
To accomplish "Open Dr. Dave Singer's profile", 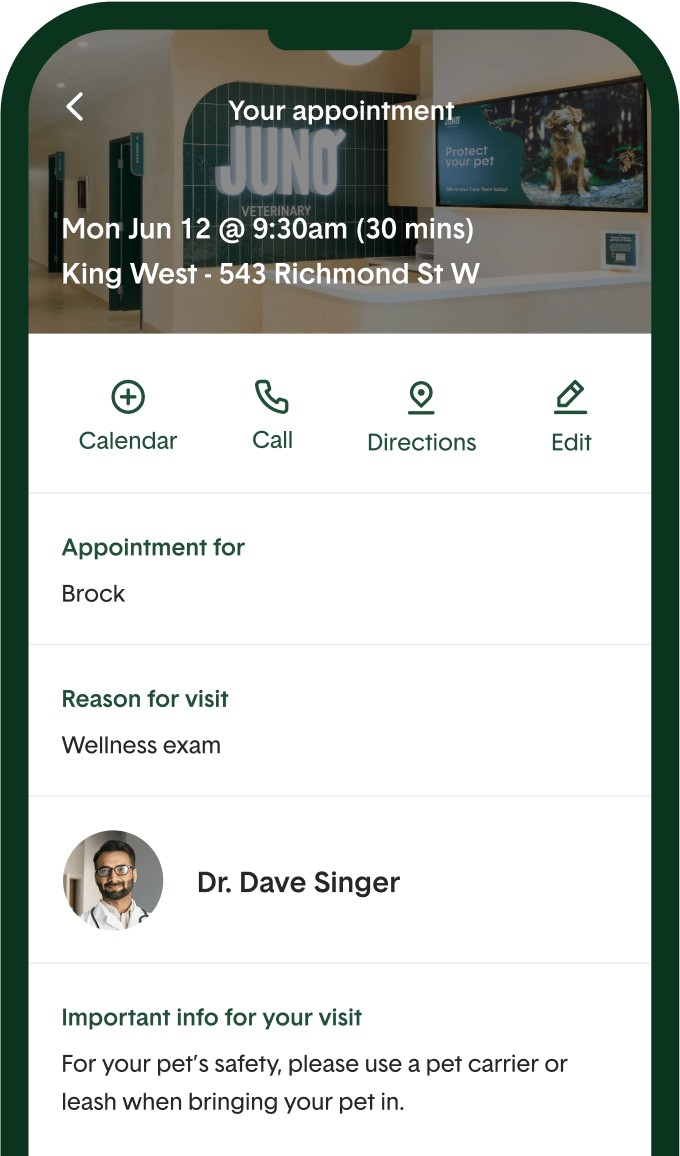I will click(x=298, y=881).
